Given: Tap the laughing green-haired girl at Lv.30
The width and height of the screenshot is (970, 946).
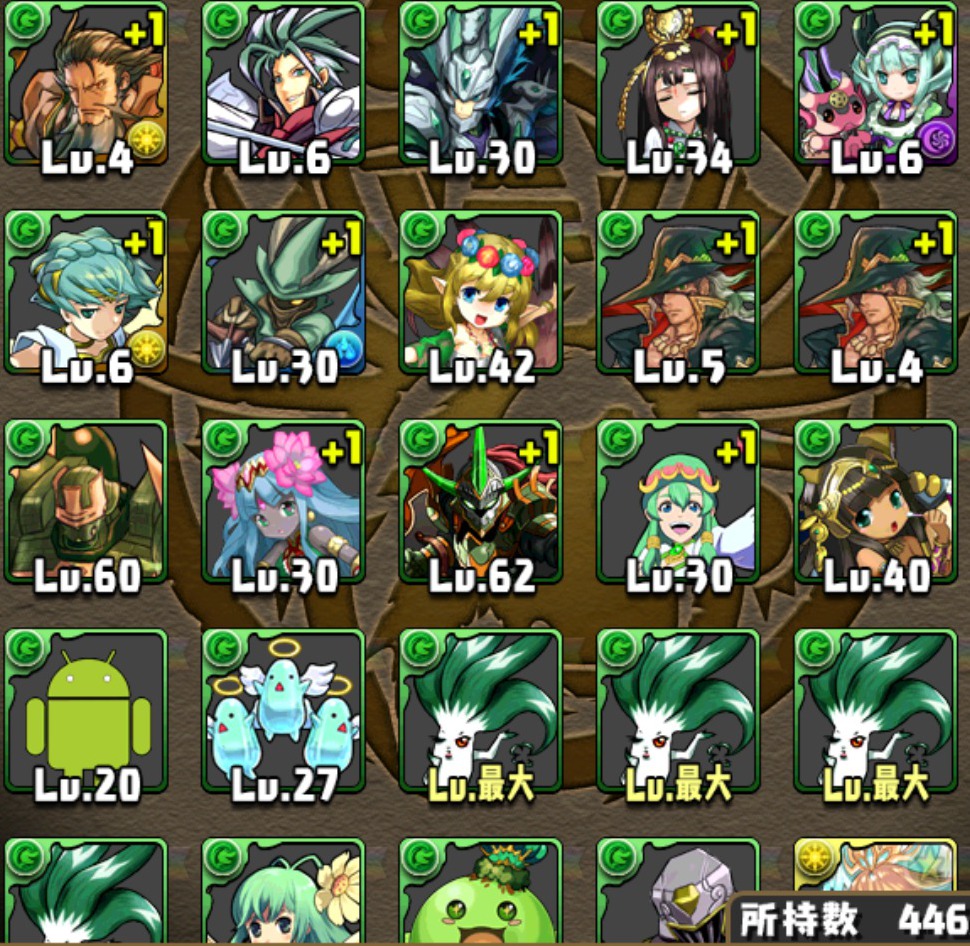Looking at the screenshot, I should tap(678, 503).
